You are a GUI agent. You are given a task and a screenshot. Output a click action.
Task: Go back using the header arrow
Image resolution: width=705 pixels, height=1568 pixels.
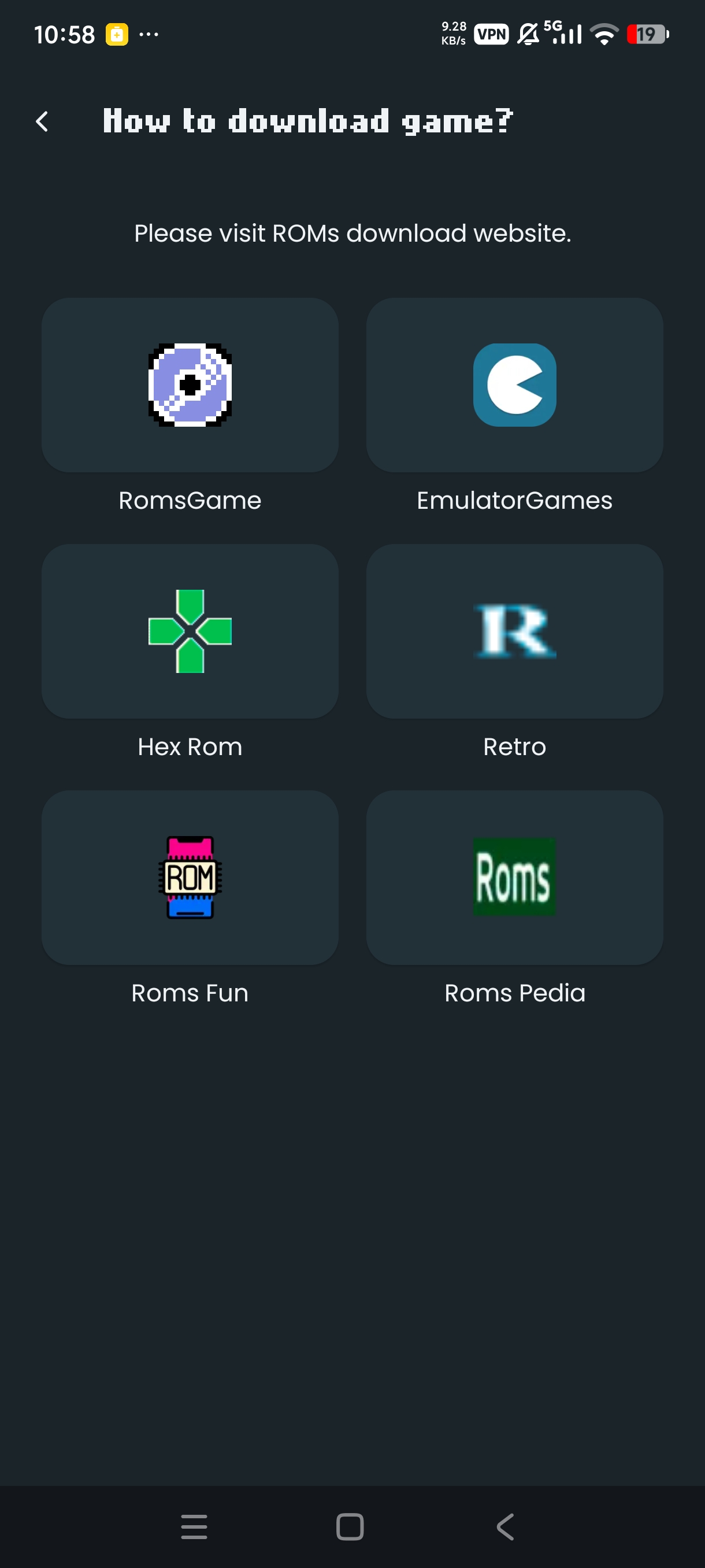[x=42, y=122]
